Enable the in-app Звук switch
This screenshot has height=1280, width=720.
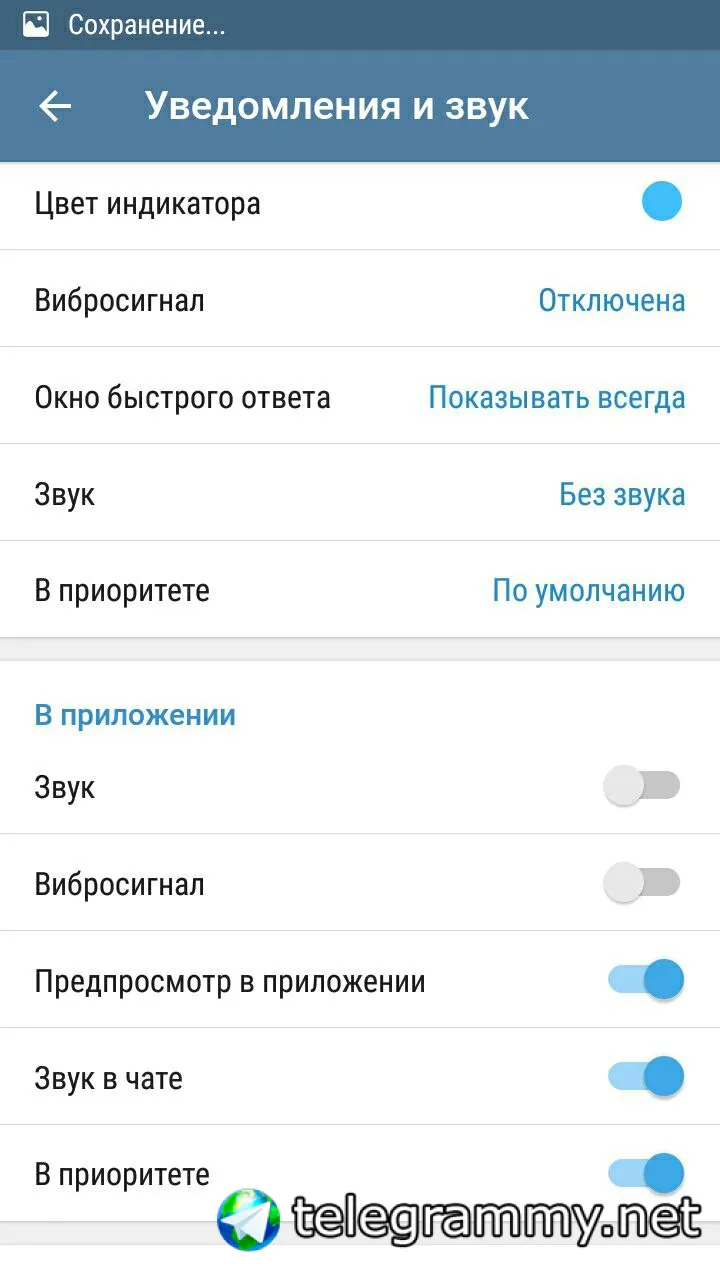(642, 786)
